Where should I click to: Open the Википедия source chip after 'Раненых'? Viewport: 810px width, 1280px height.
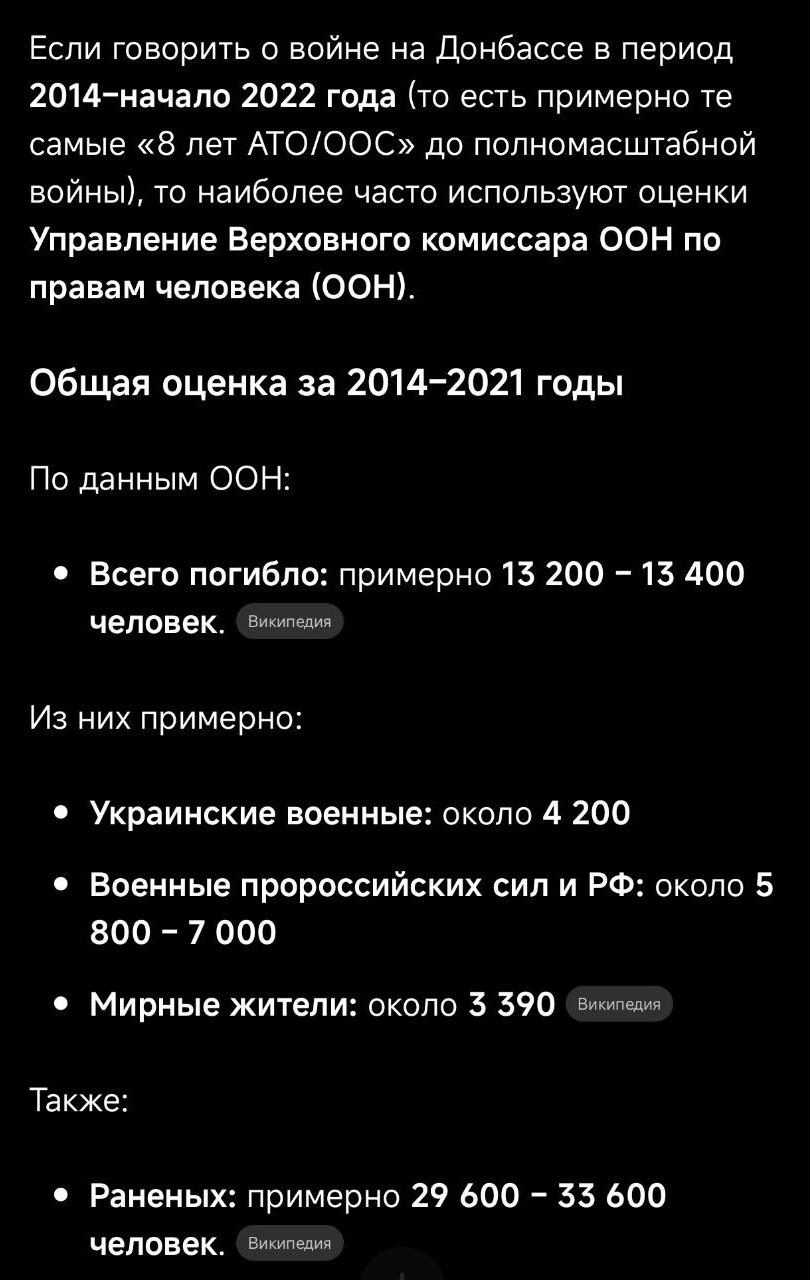(289, 1243)
